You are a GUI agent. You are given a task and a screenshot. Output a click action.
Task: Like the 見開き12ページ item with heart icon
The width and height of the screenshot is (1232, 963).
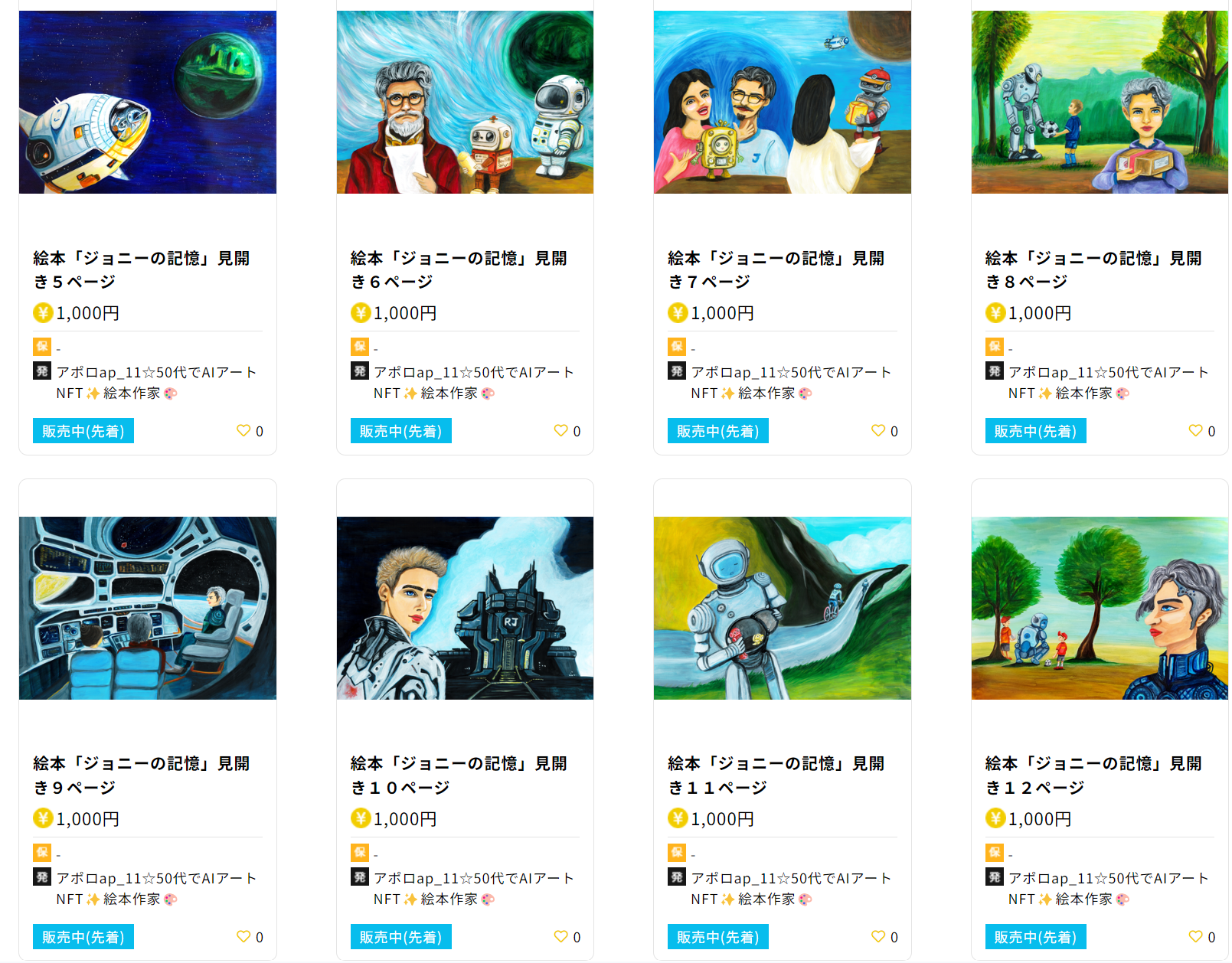pos(1195,936)
